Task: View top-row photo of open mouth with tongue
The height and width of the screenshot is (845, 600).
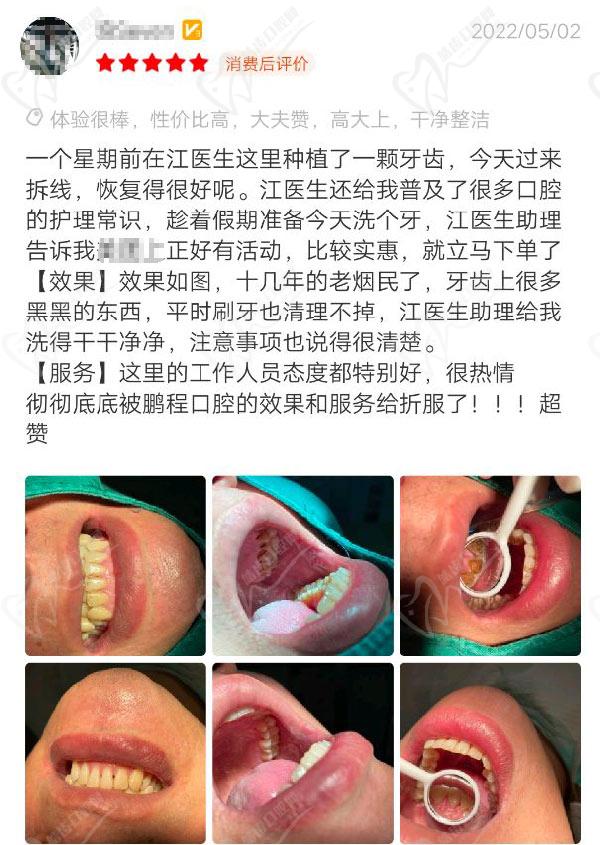Action: pyautogui.click(x=302, y=565)
